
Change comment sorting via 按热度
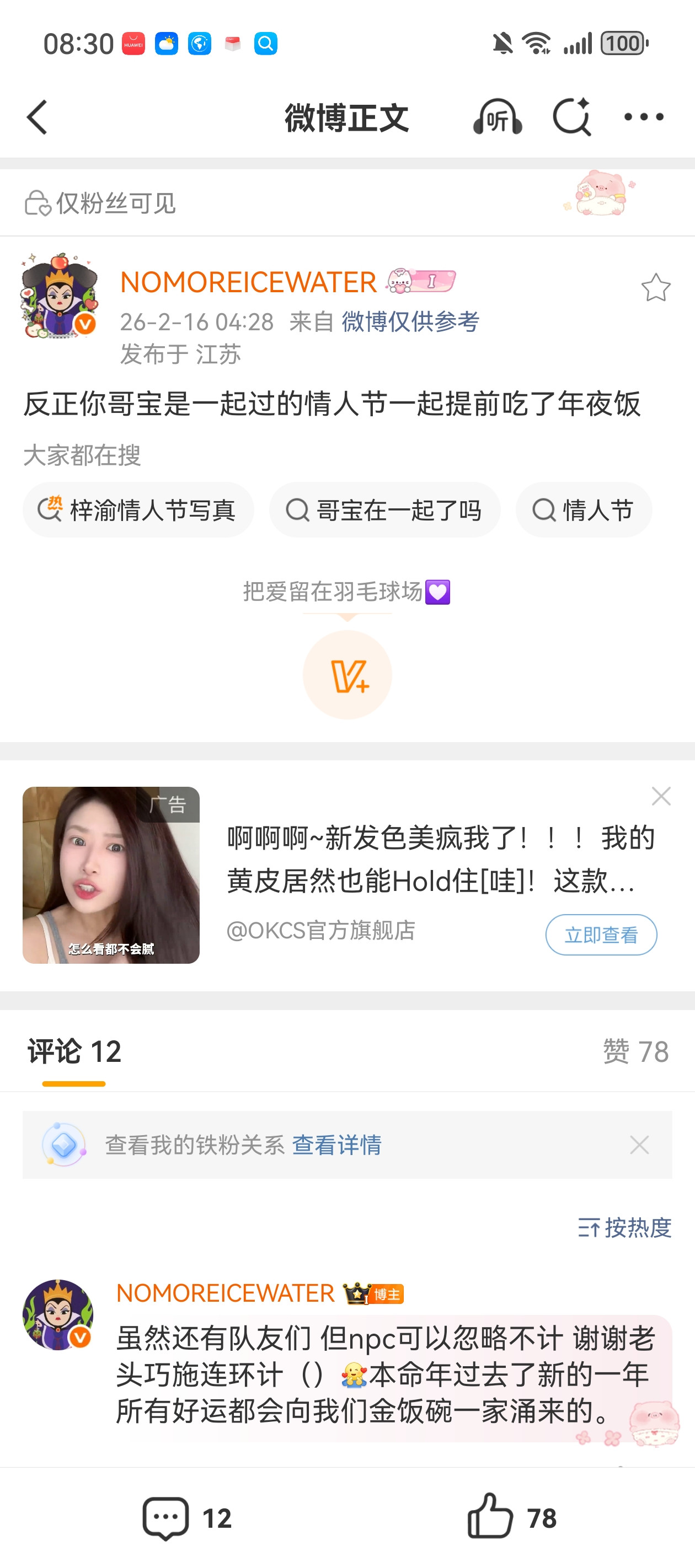click(x=624, y=1228)
